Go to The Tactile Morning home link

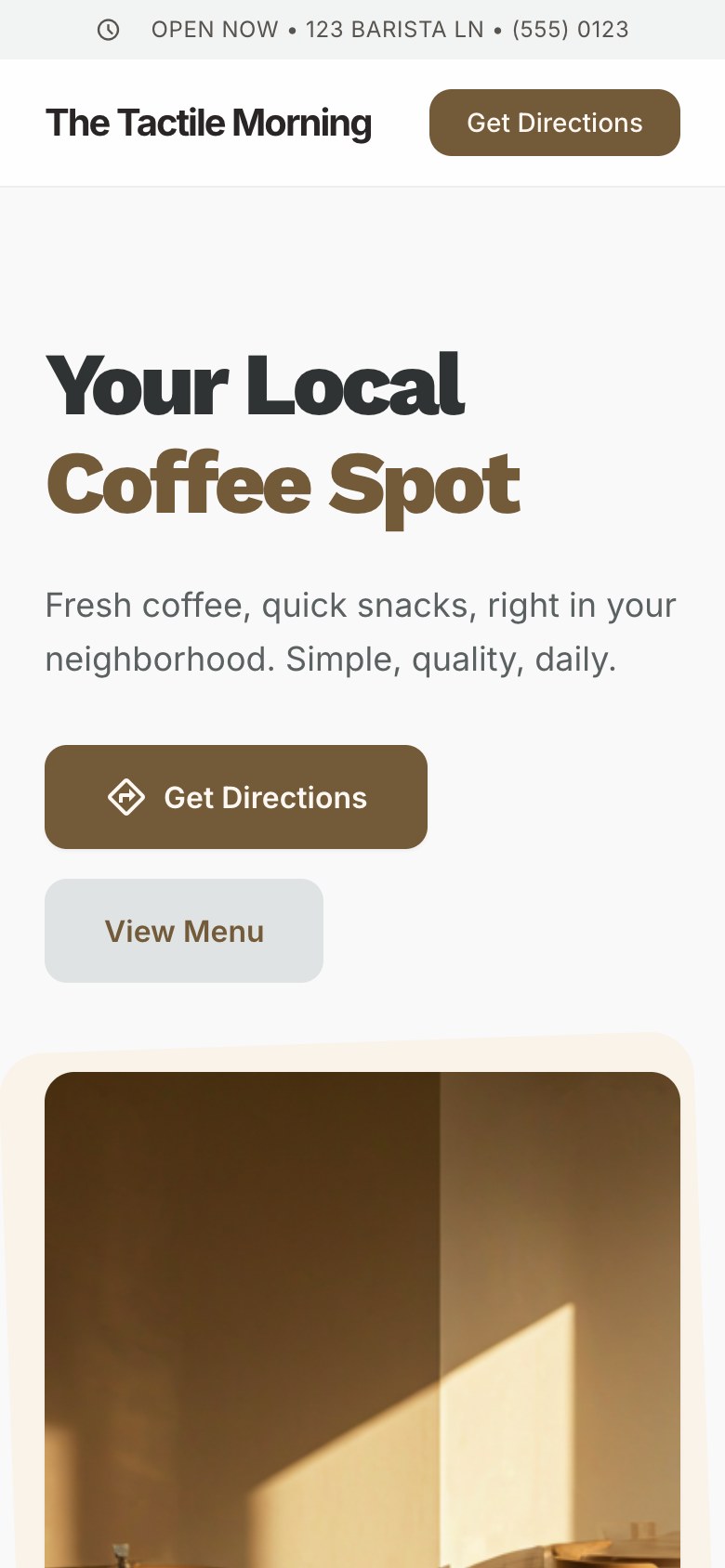point(208,123)
